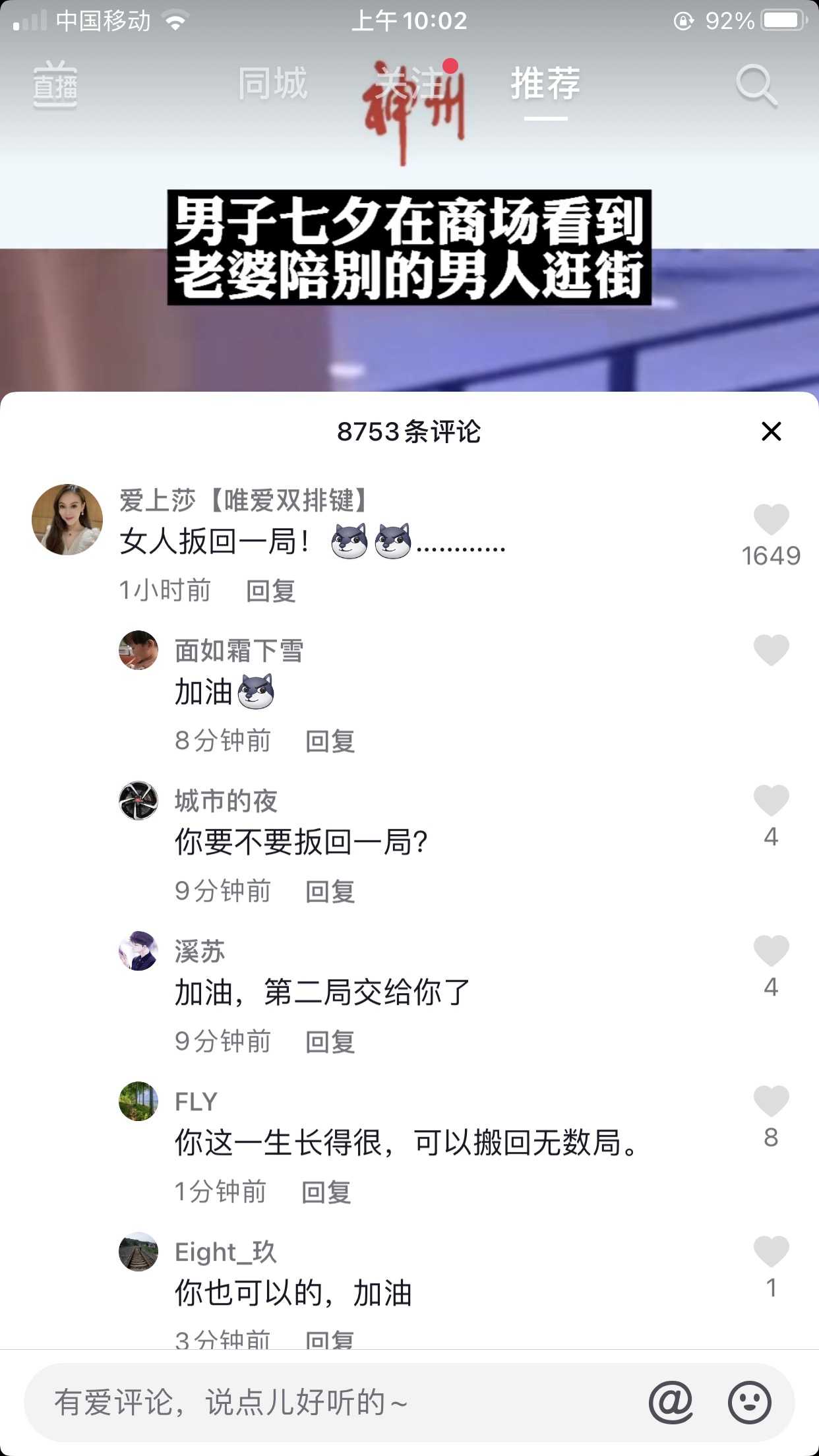The width and height of the screenshot is (819, 1456).
Task: Like the comment by 爱上莎【唯爱双排键】
Action: point(771,520)
